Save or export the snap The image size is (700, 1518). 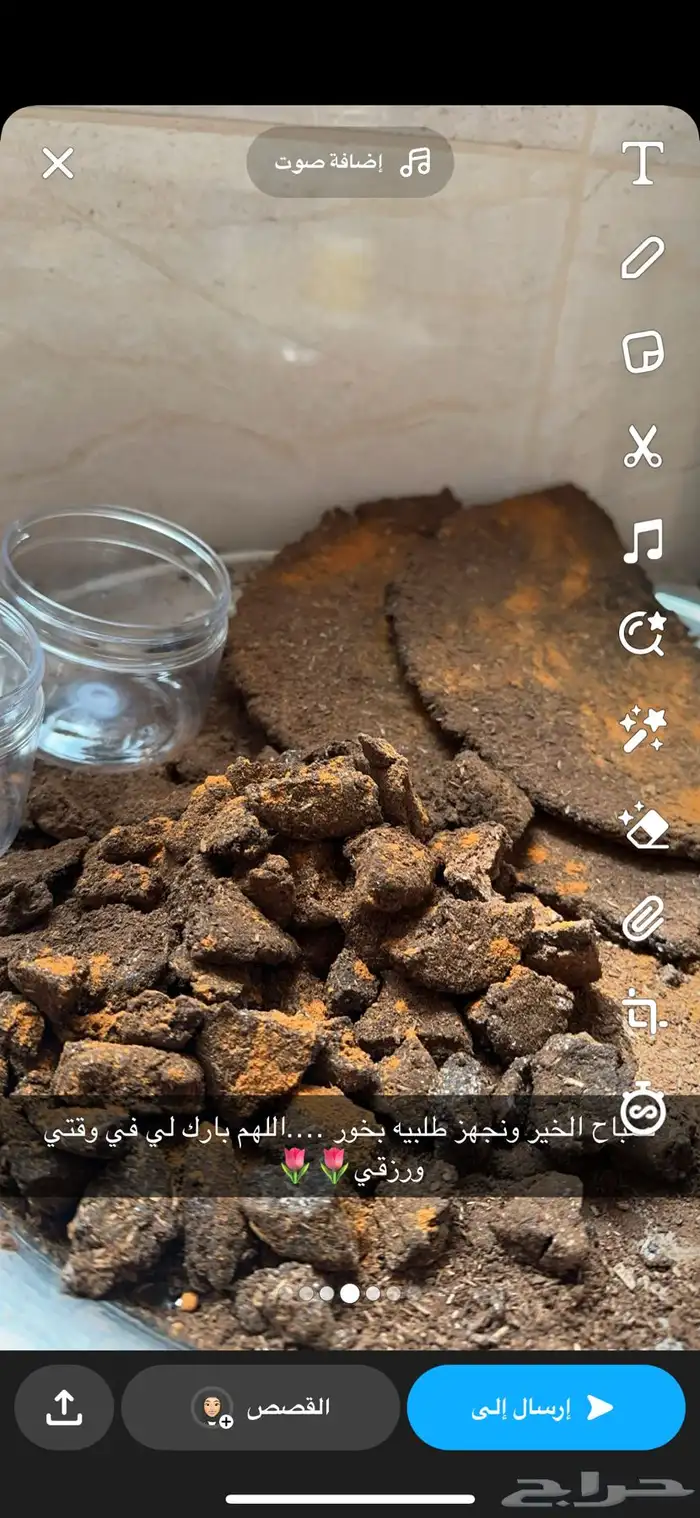64,1408
